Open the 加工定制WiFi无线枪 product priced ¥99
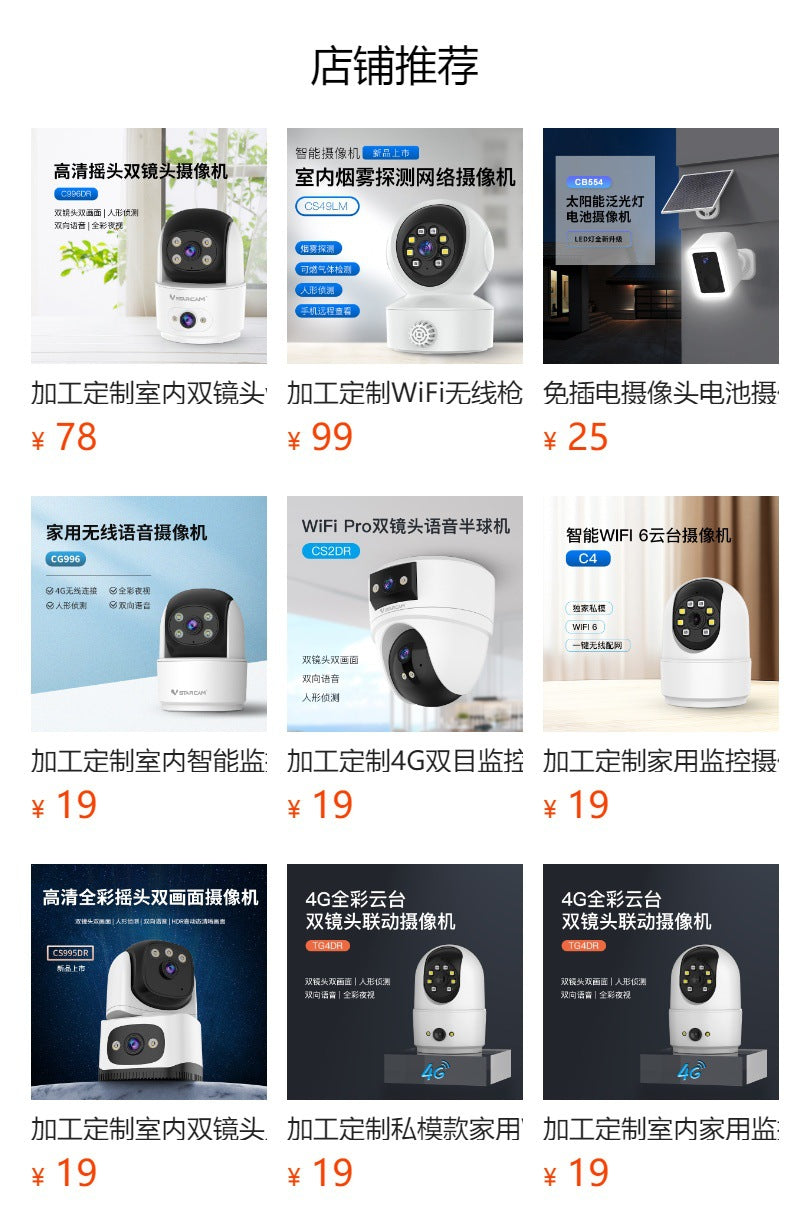The height and width of the screenshot is (1232, 790). 404,246
